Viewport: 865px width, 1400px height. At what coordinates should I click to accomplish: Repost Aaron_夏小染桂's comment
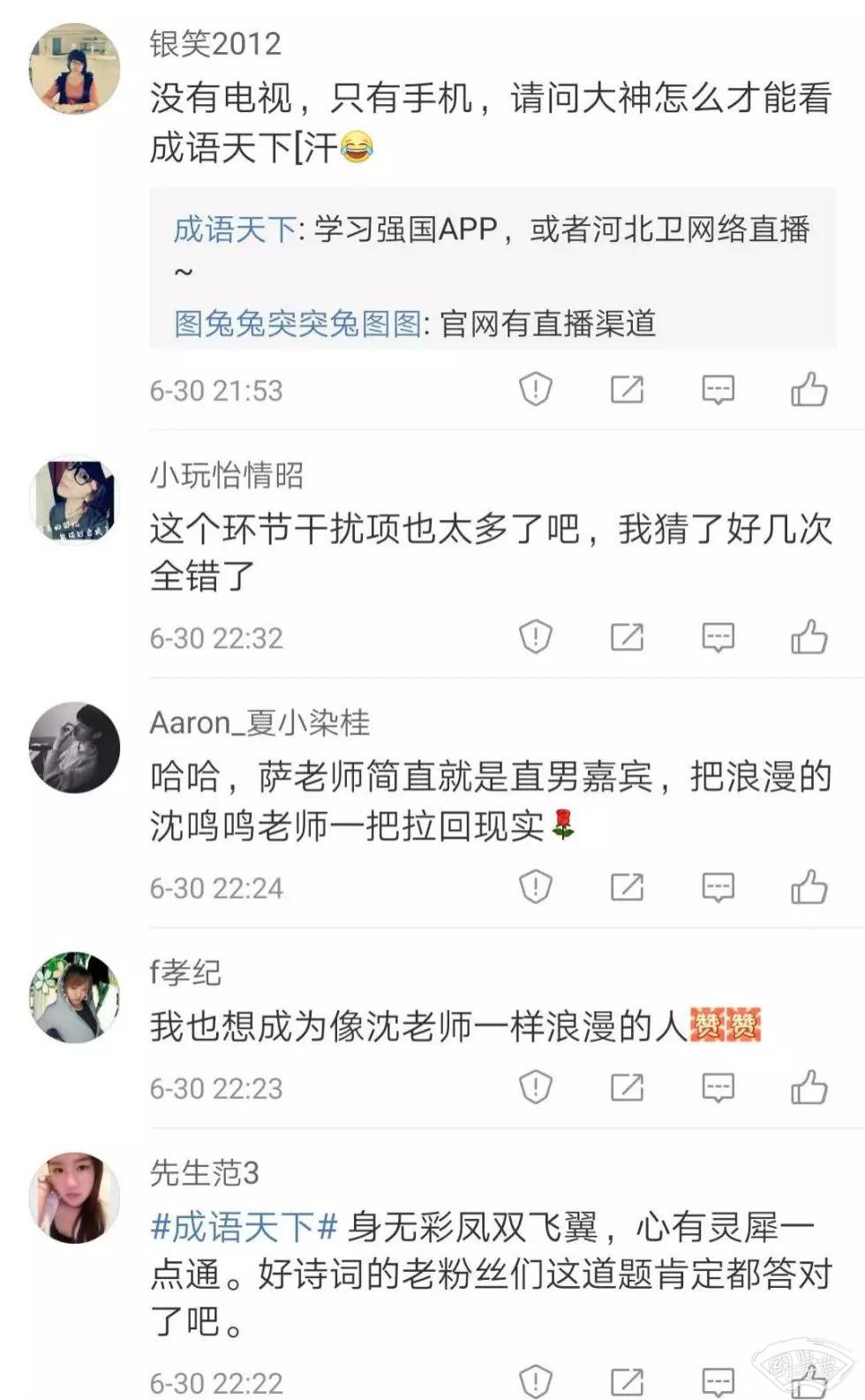coord(627,887)
